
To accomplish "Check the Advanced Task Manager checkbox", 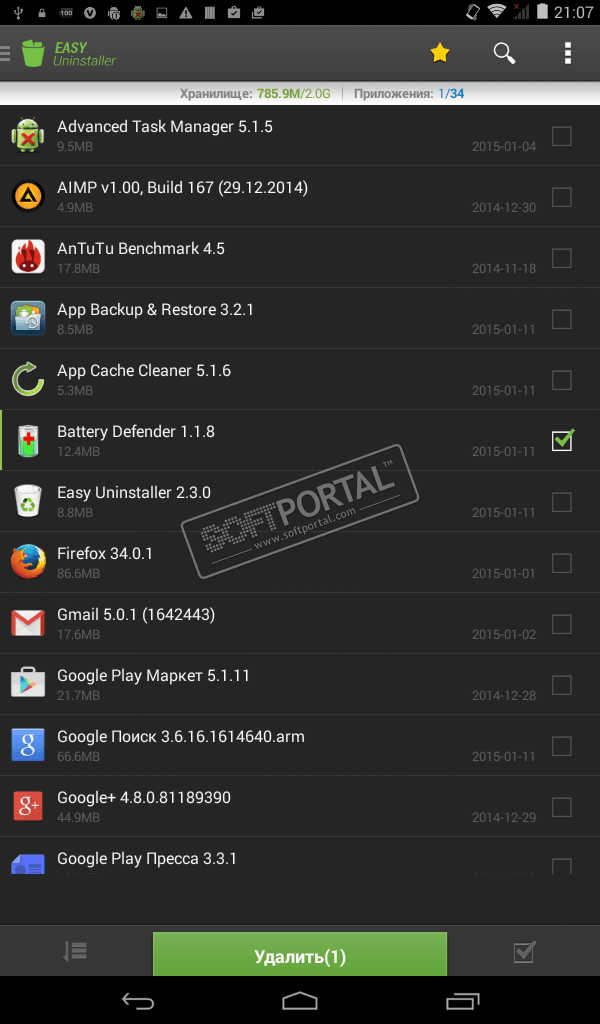I will point(562,136).
